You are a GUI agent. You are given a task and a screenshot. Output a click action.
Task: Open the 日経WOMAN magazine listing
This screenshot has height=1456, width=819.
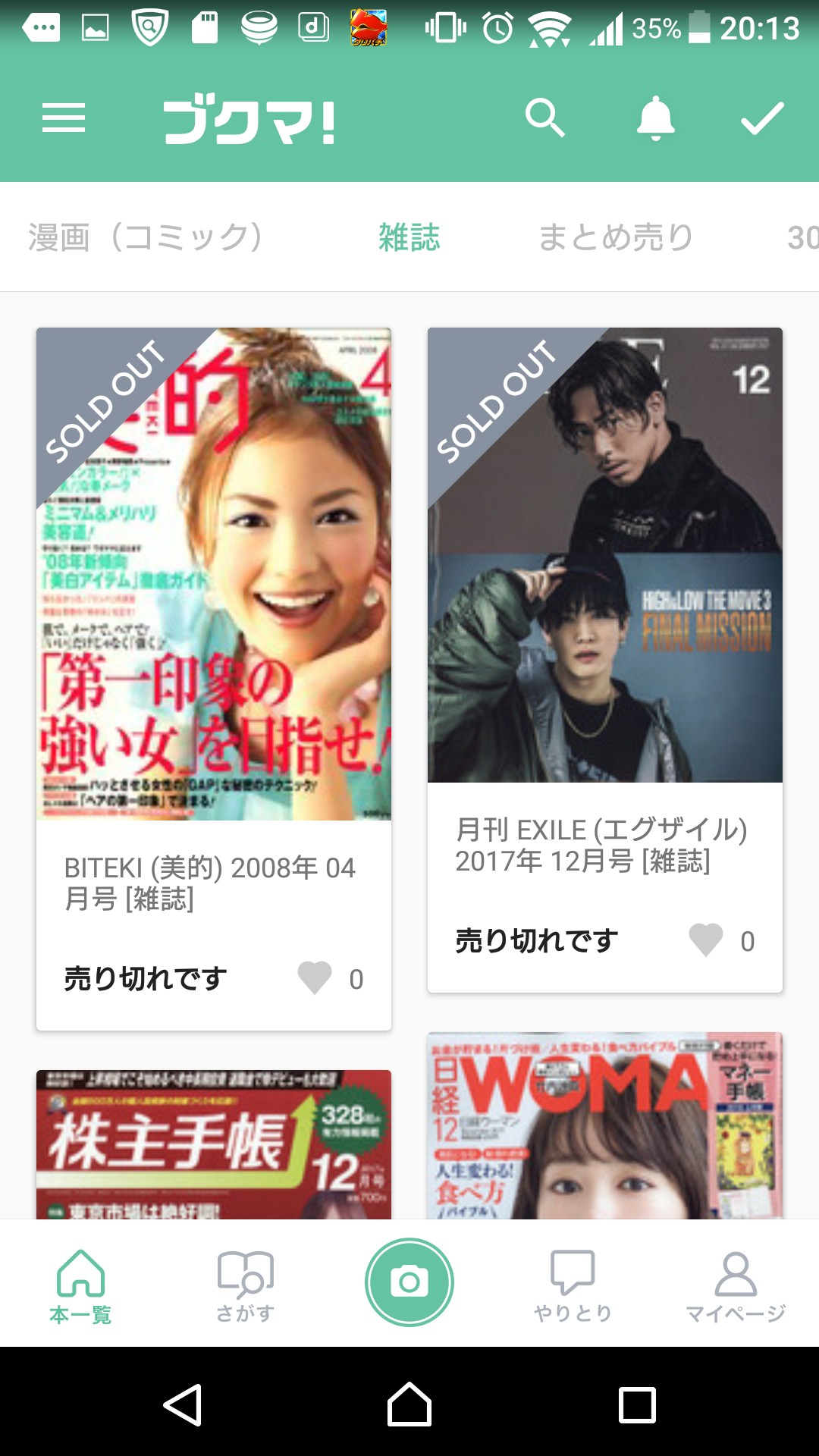pos(604,1125)
